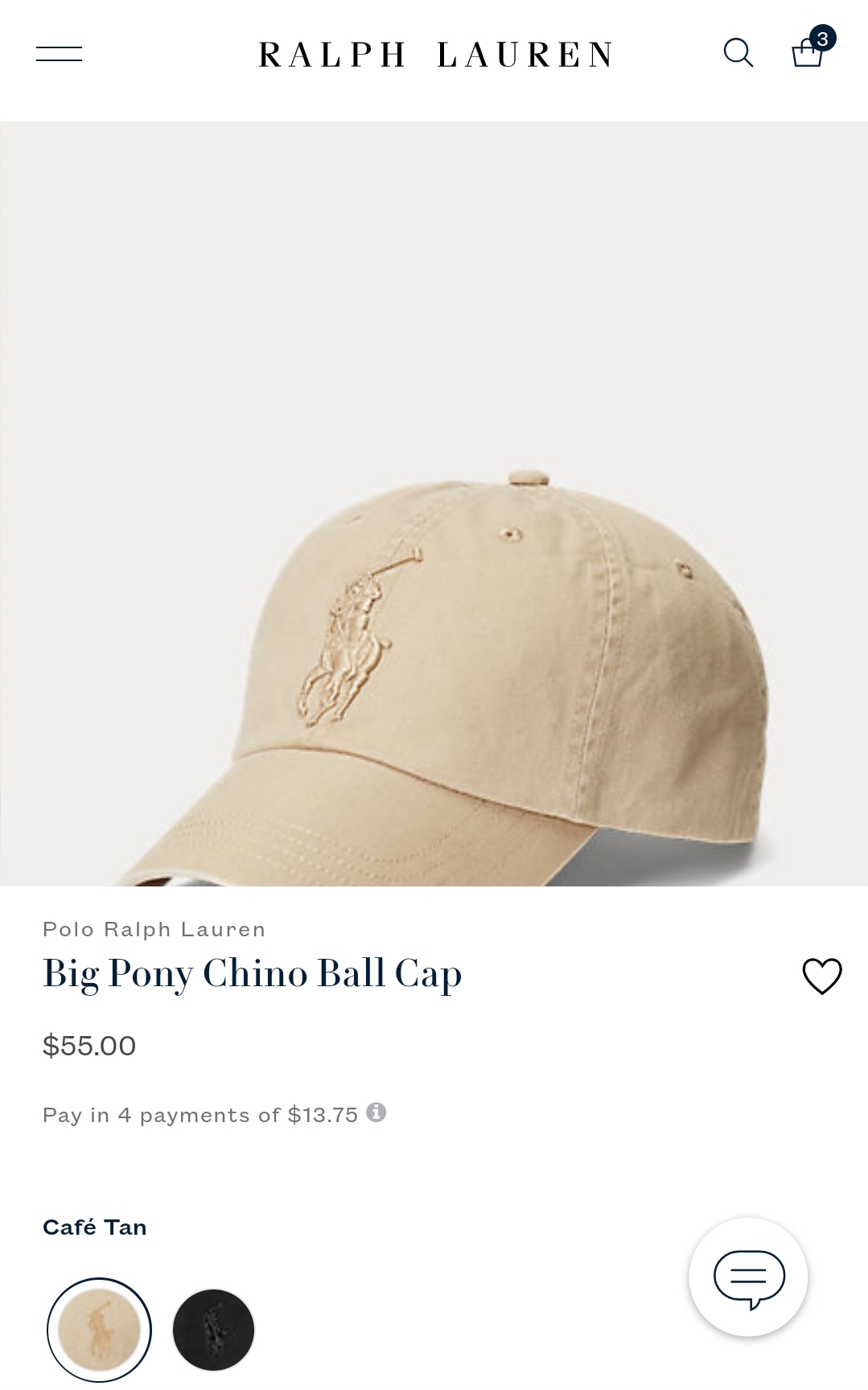Image resolution: width=868 pixels, height=1390 pixels.
Task: Choose the black color swatch
Action: (213, 1329)
